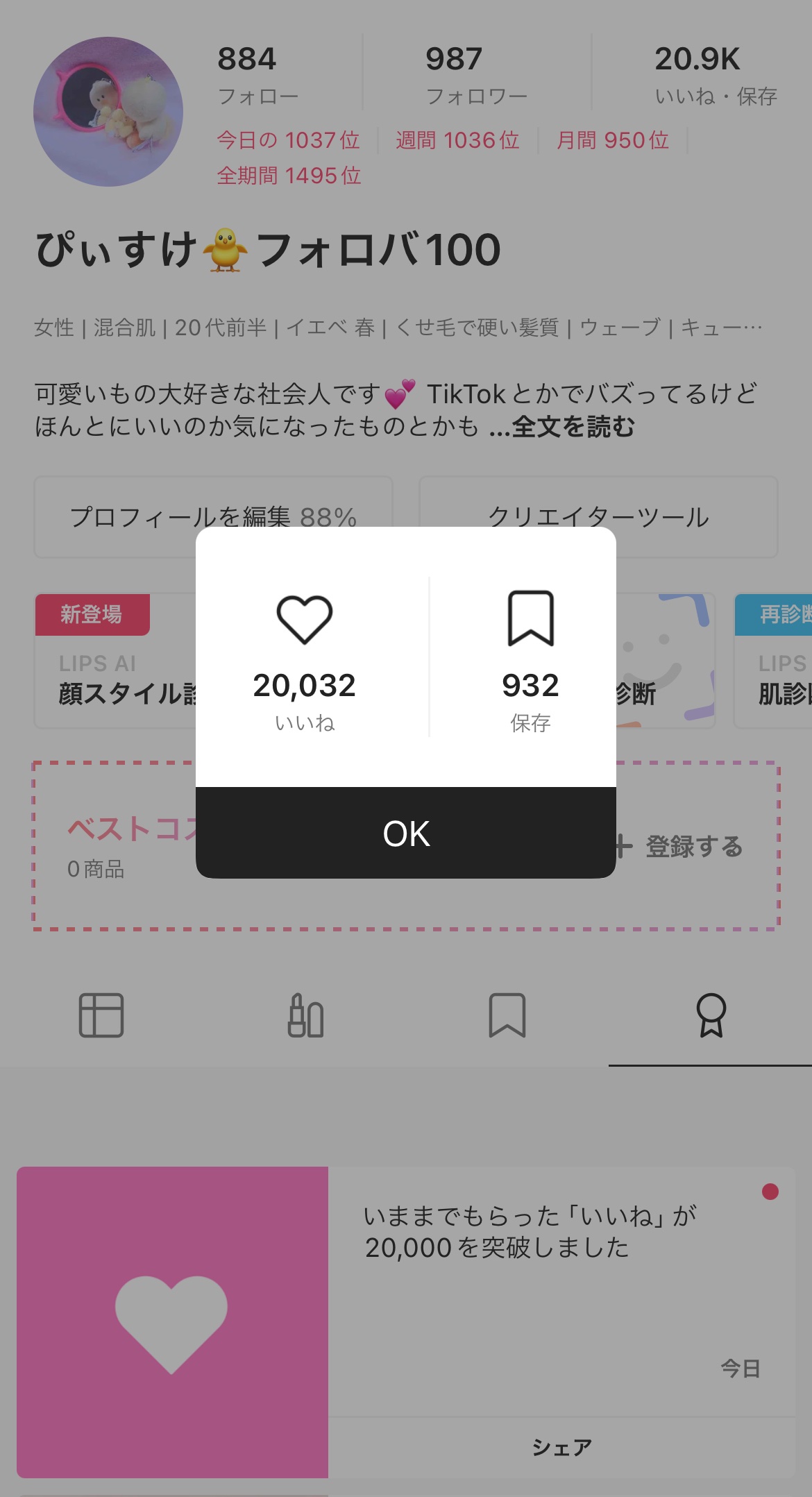Screen dimensions: 812x1497
Task: Select the badge awards tab icon
Action: coord(710,1016)
